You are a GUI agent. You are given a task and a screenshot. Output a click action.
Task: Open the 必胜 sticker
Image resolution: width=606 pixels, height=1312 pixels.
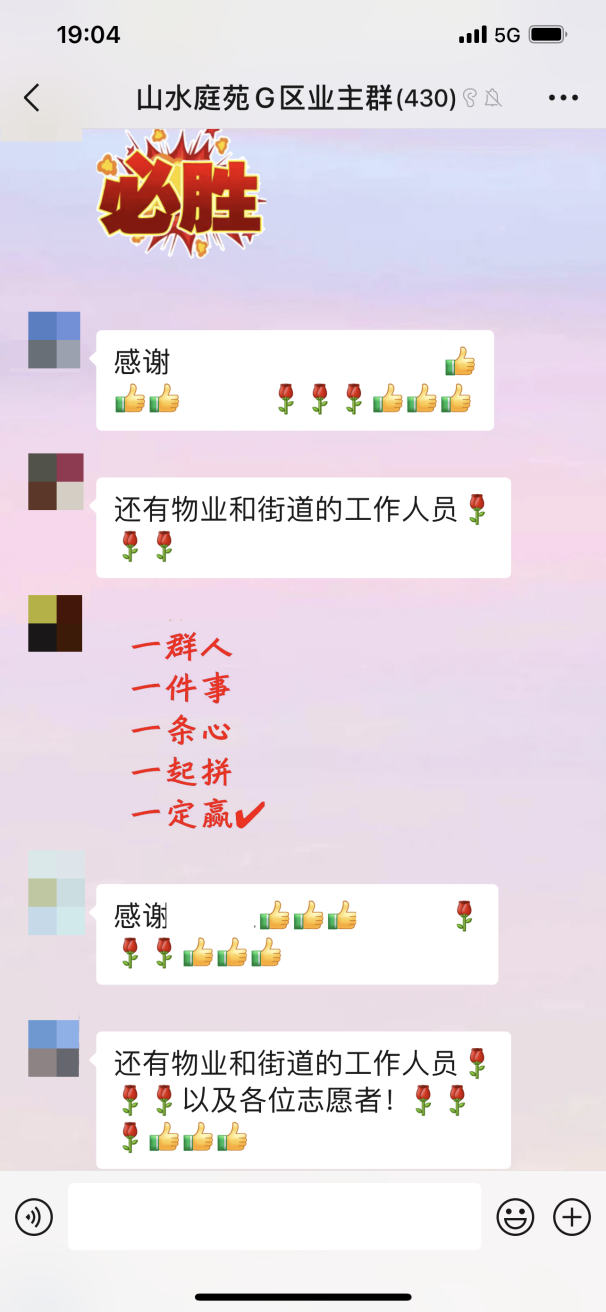180,197
